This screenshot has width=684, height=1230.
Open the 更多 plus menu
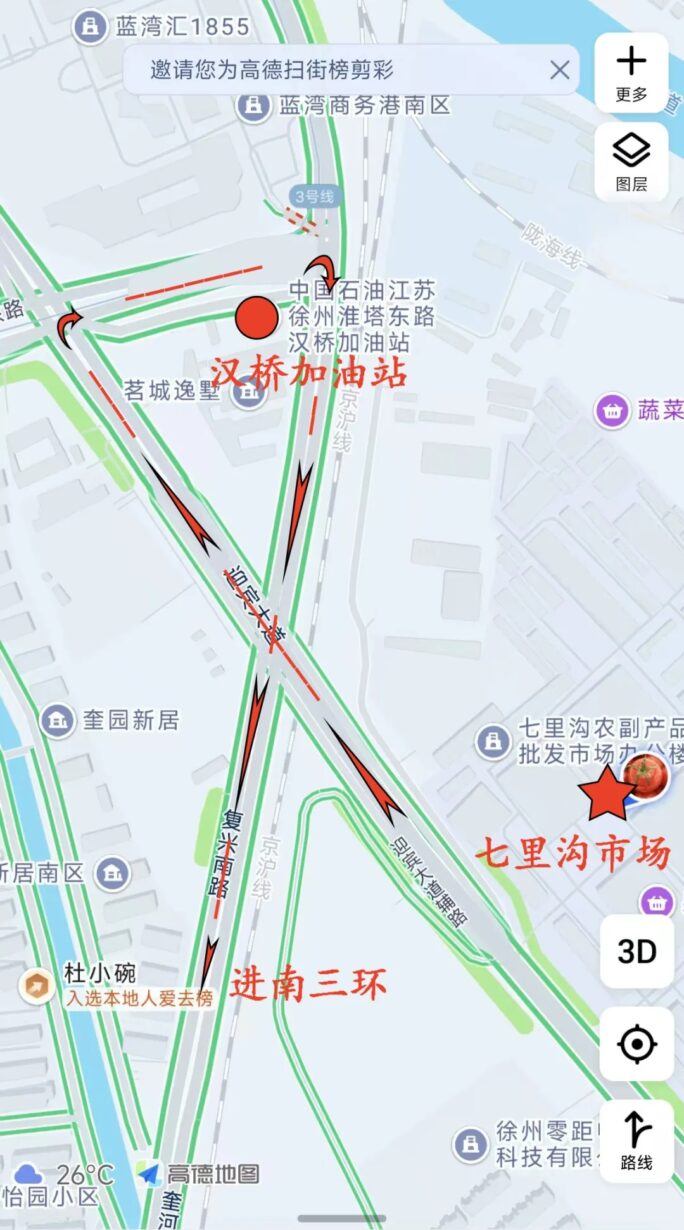pyautogui.click(x=631, y=72)
